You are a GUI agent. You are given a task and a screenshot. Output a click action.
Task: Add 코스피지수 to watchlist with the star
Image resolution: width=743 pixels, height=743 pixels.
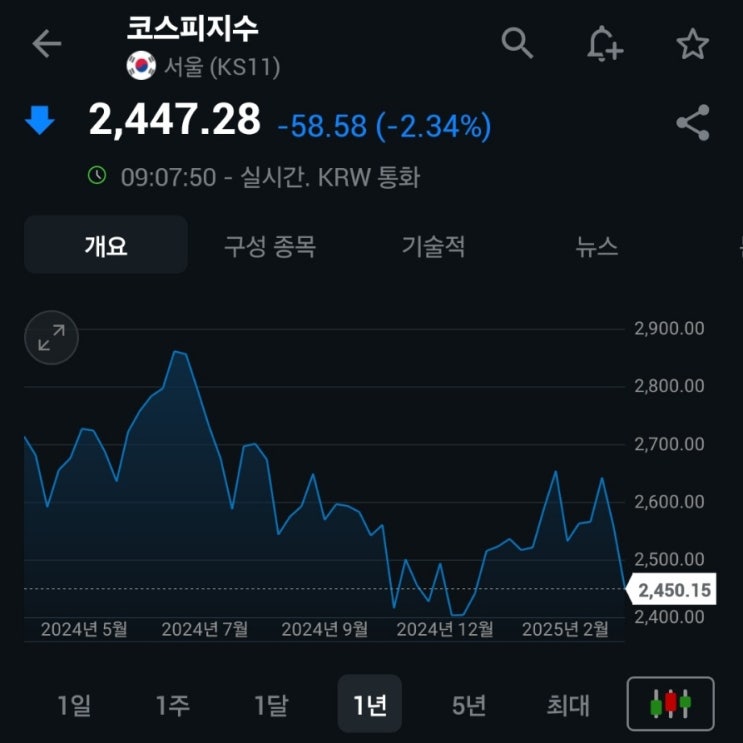pyautogui.click(x=692, y=44)
